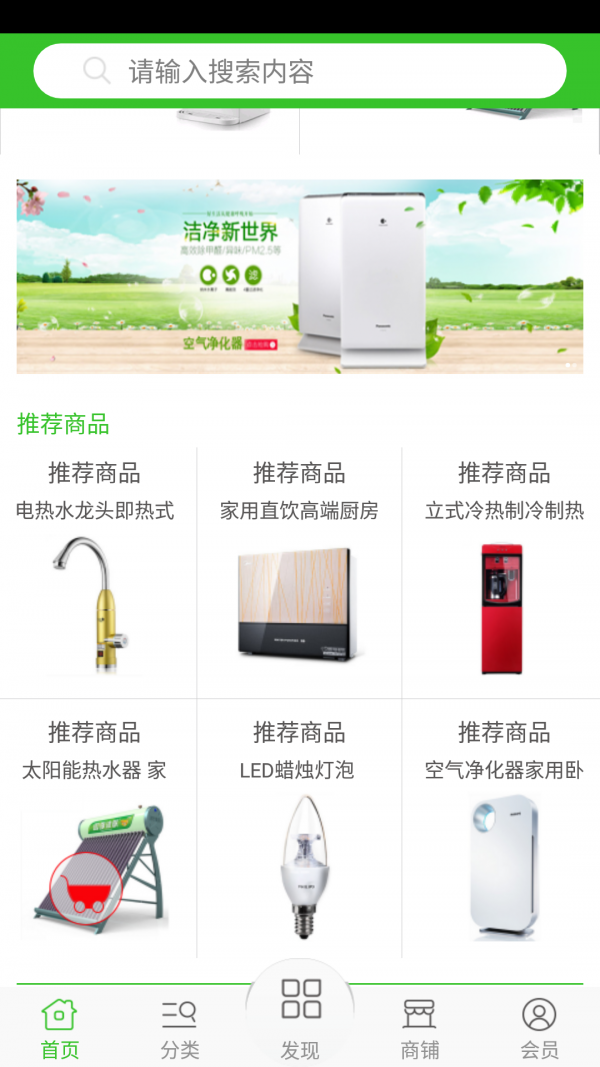Switch to the 分类 categories tab
This screenshot has width=600, height=1067.
[x=180, y=1029]
